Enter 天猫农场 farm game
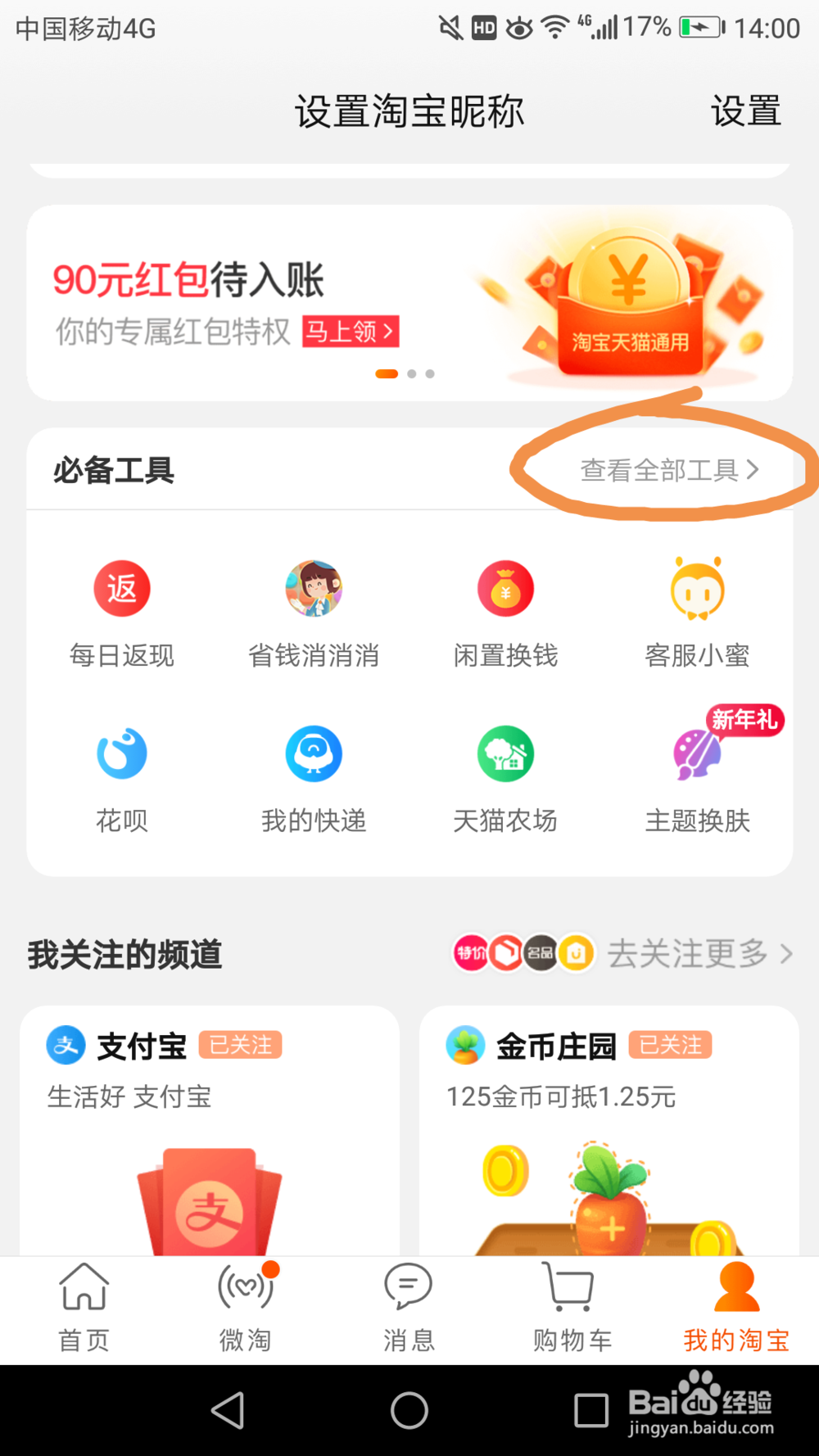 click(505, 776)
